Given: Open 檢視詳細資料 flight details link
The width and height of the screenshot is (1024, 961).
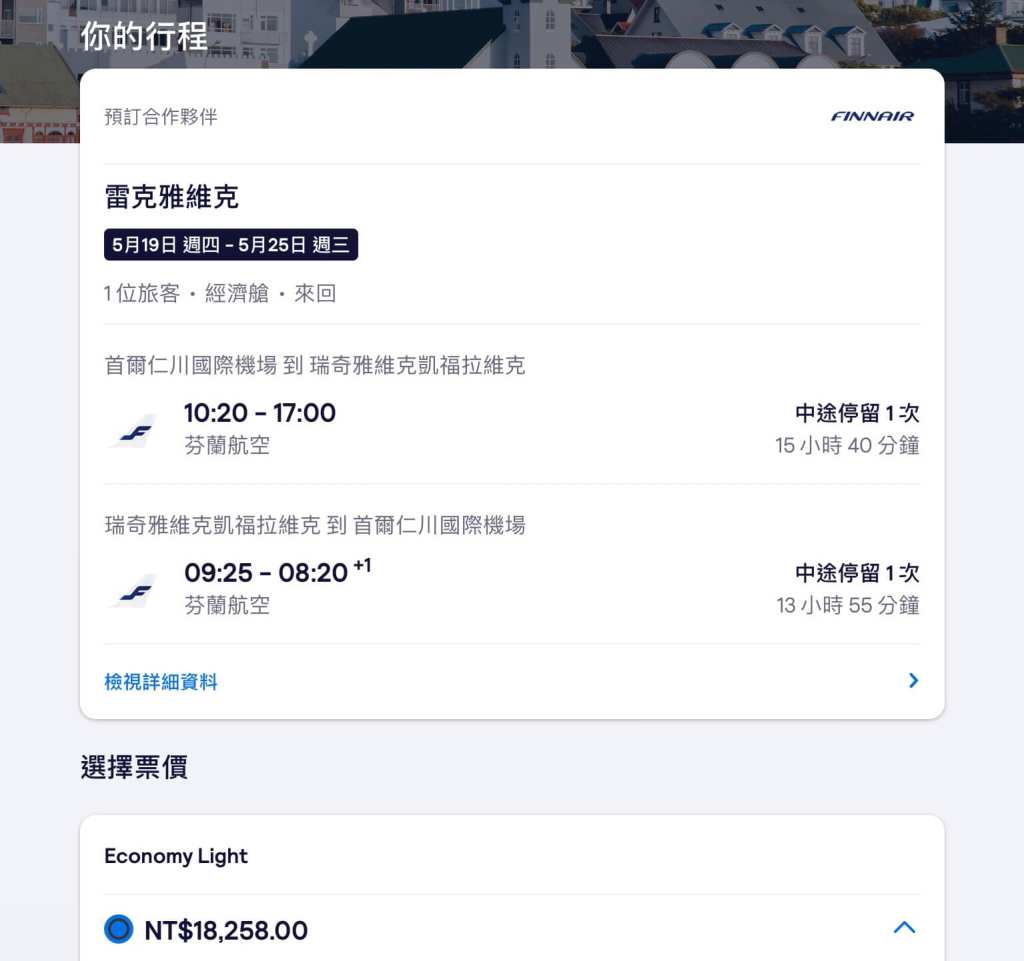Looking at the screenshot, I should pyautogui.click(x=161, y=682).
